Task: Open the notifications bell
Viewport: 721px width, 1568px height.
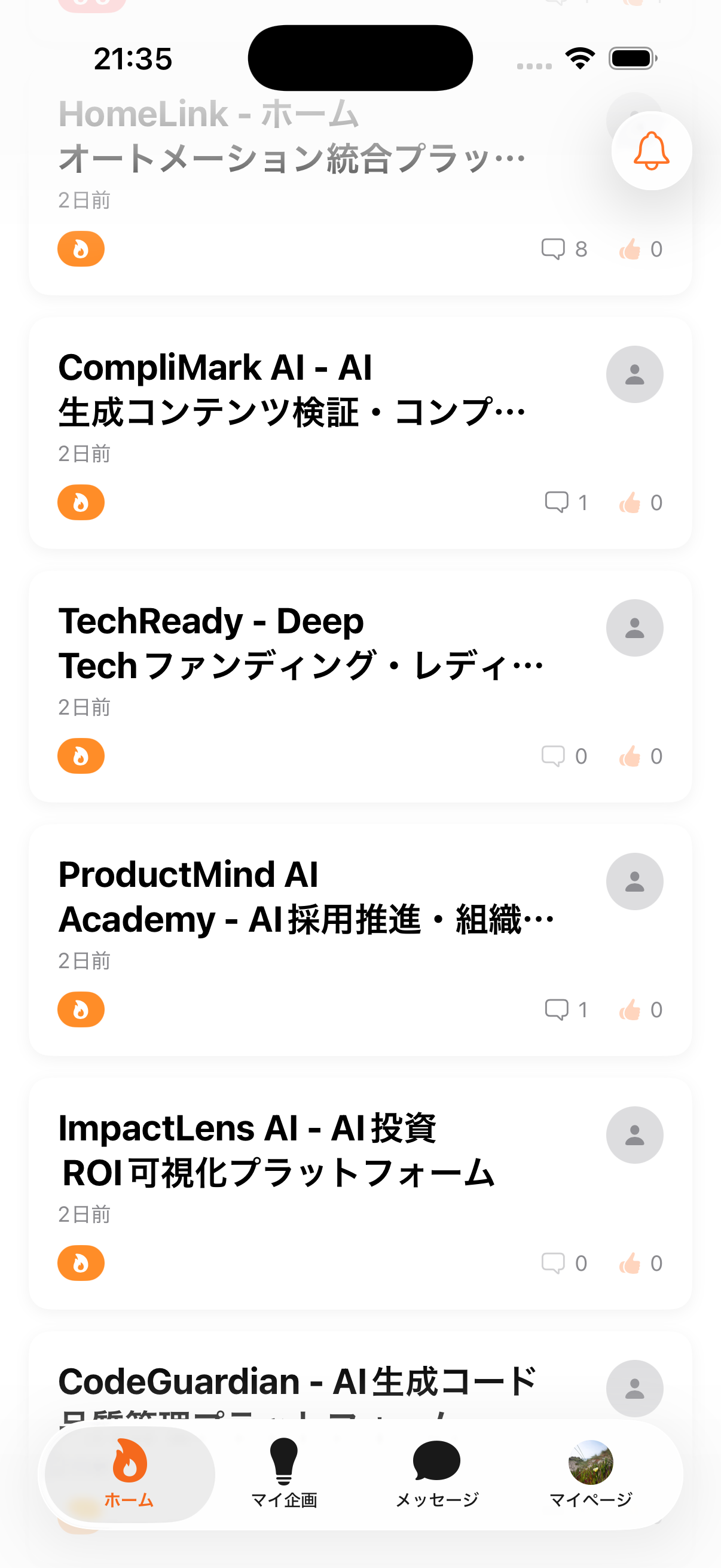Action: coord(651,151)
